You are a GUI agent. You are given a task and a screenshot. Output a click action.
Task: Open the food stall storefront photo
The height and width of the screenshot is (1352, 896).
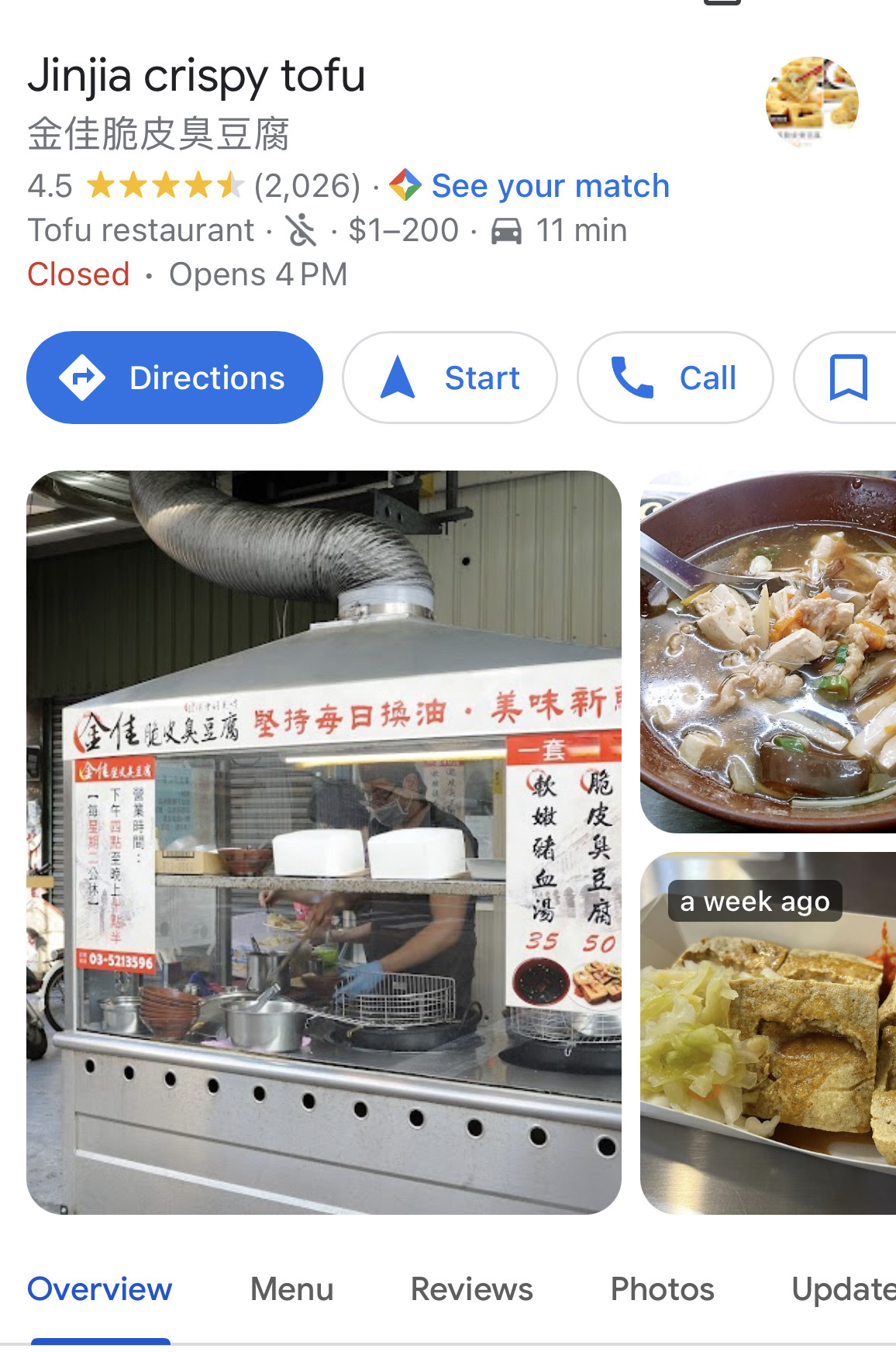click(x=324, y=842)
